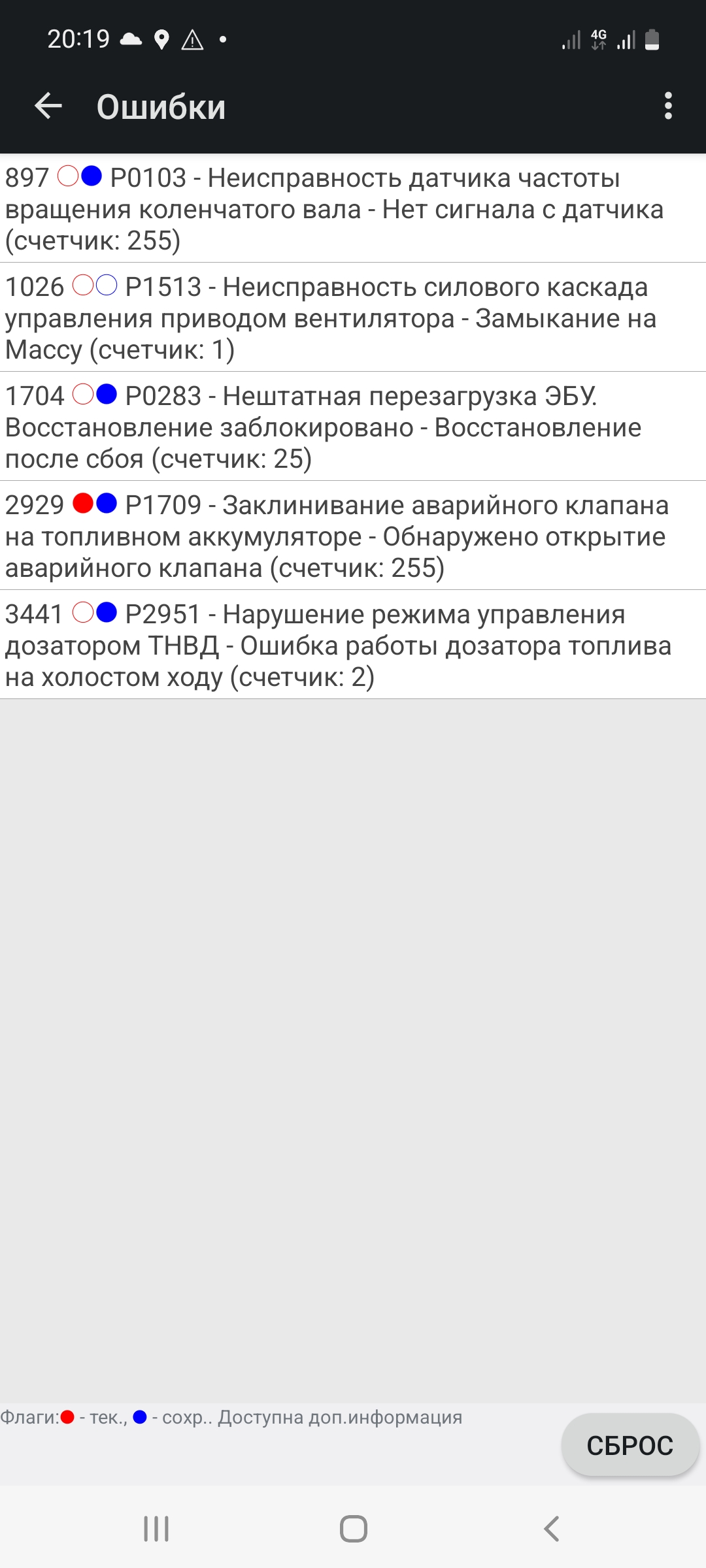
Task: Open error P2951 fuel metering entry
Action: (353, 645)
